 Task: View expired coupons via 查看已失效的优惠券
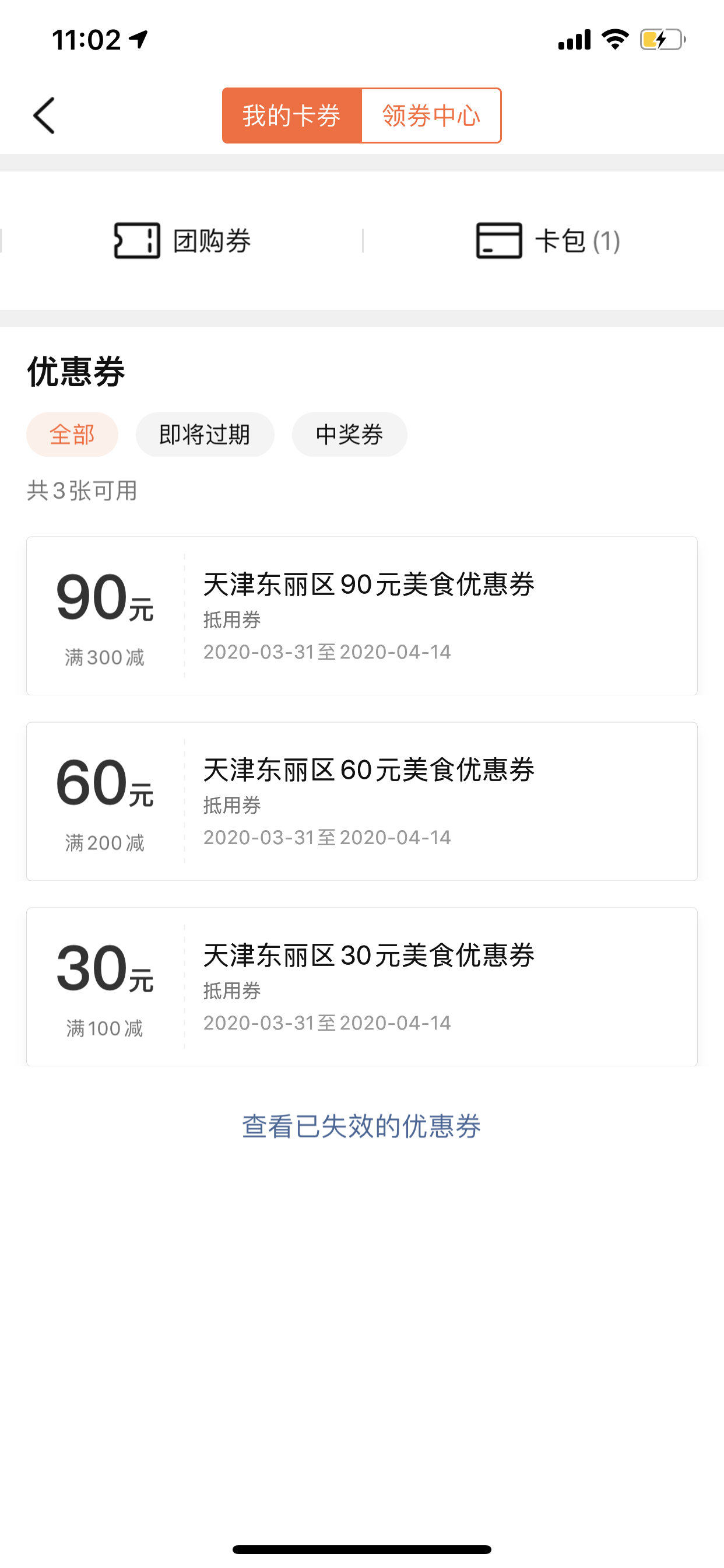pyautogui.click(x=361, y=1126)
